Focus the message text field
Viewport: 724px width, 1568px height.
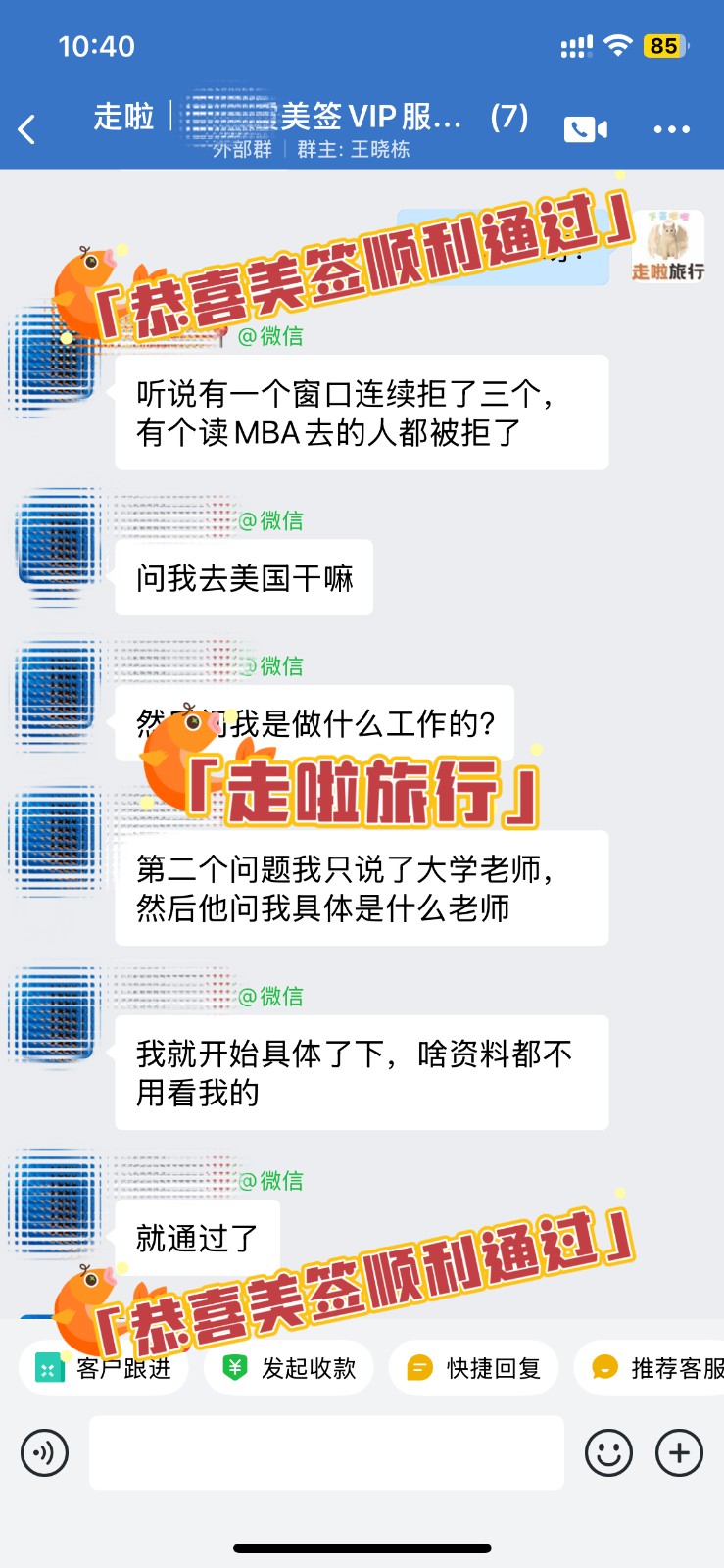326,1452
